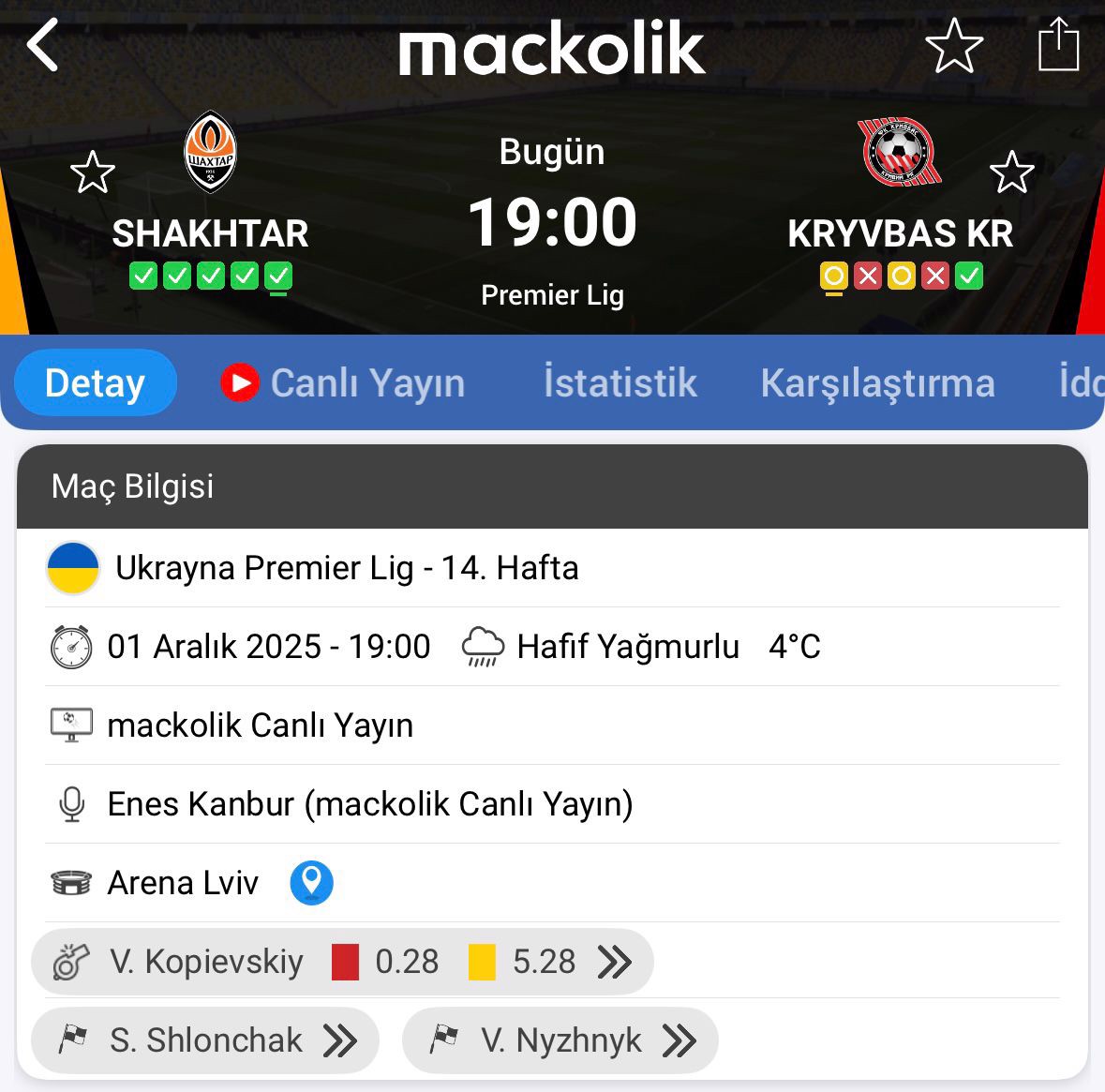The width and height of the screenshot is (1105, 1092).
Task: Favorite Shakhtar with the star beside its logo
Action: click(93, 172)
